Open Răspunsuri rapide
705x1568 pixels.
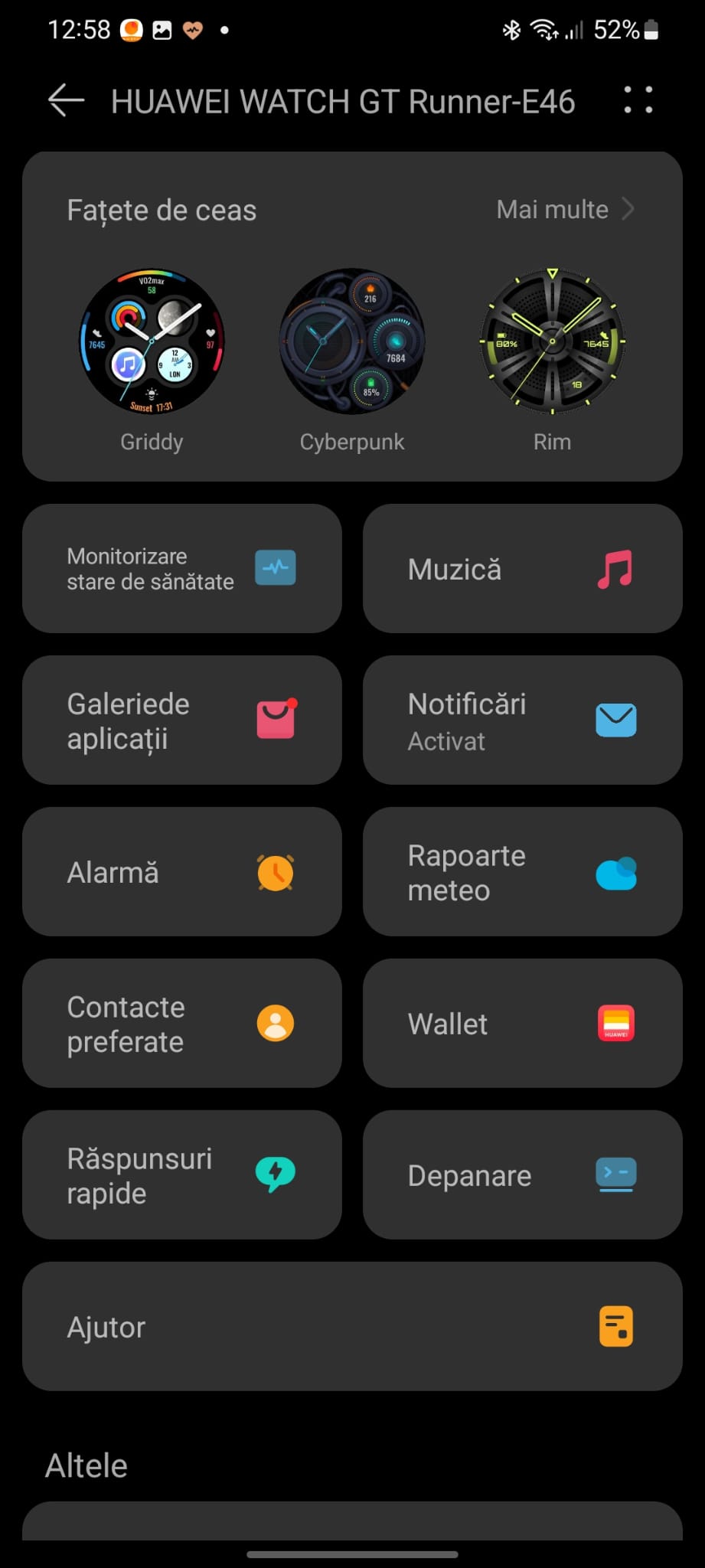[182, 1175]
